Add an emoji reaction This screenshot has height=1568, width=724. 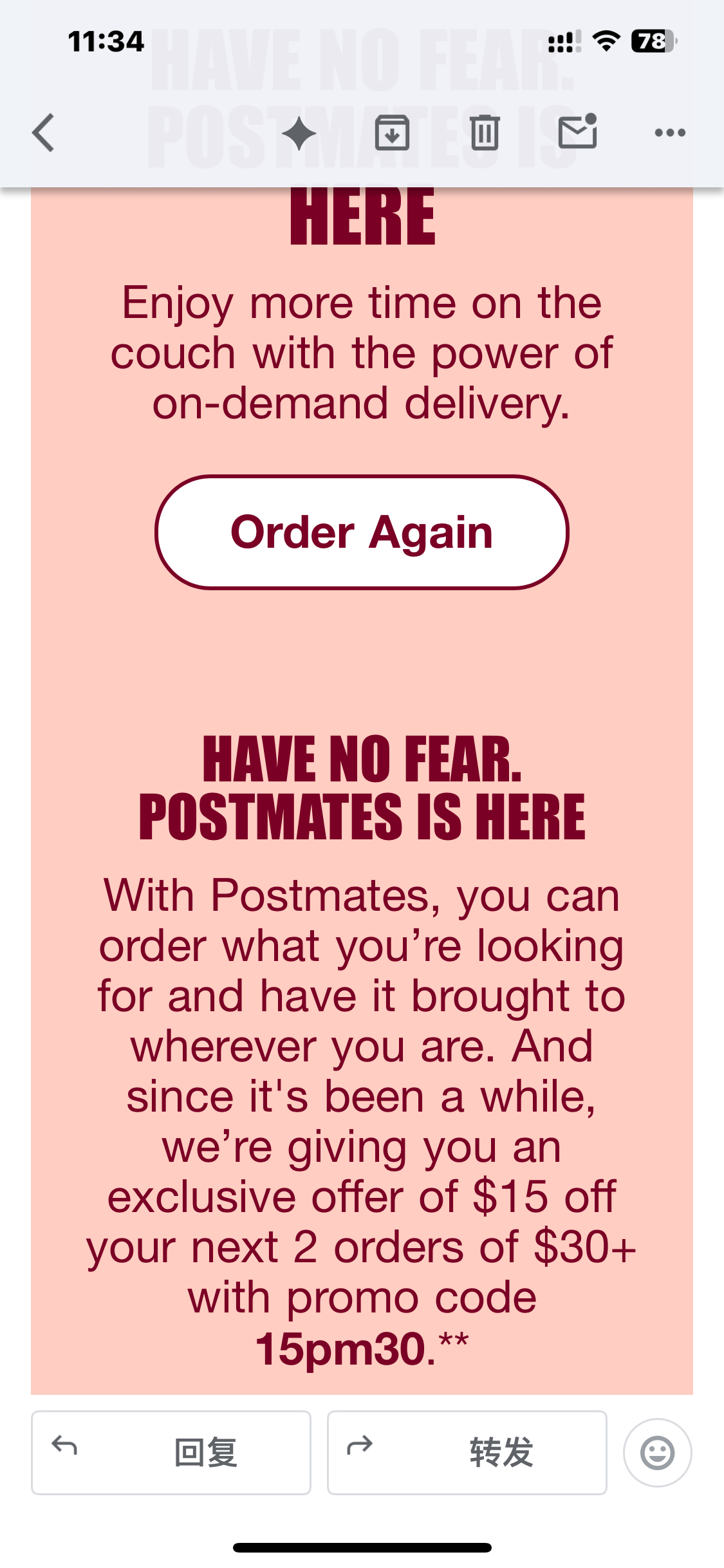click(657, 1453)
